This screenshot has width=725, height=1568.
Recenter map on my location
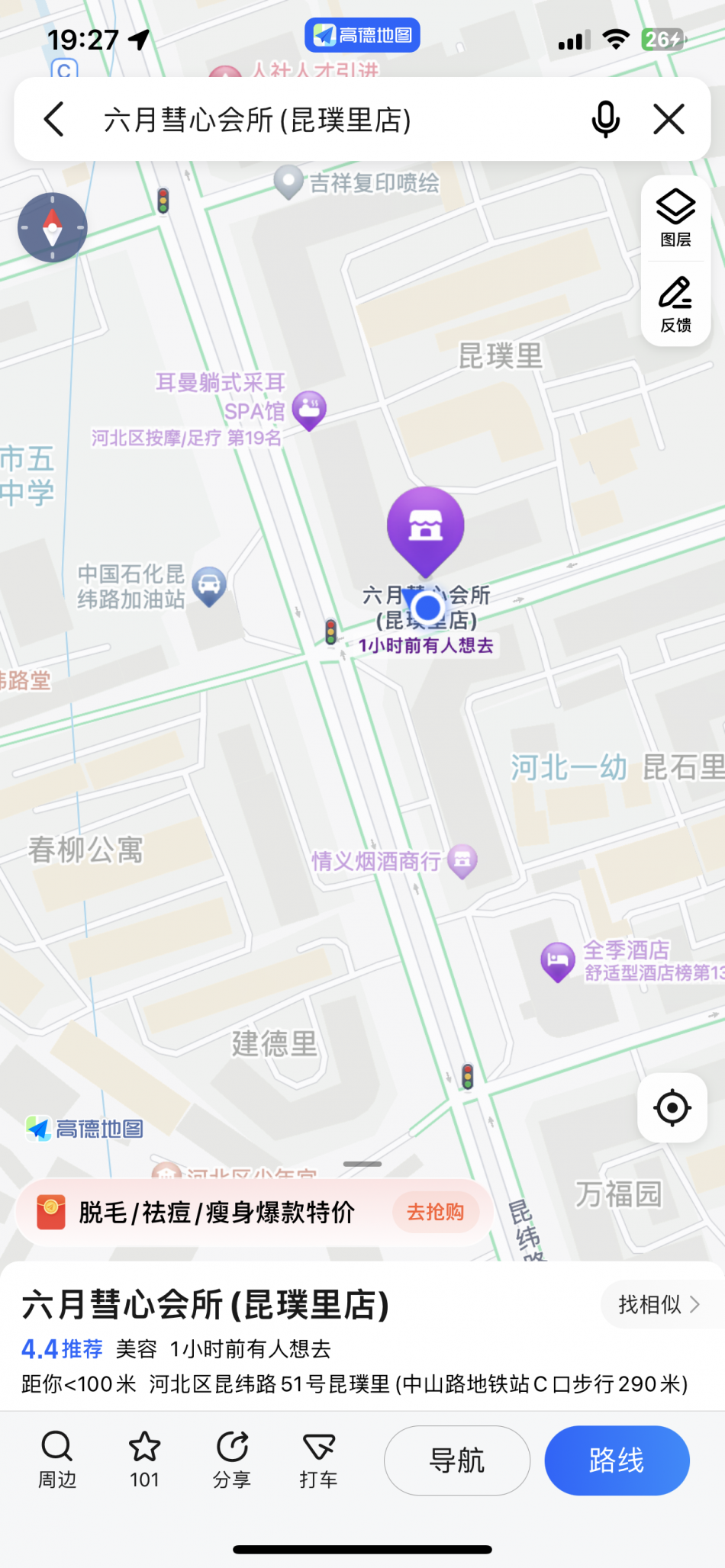672,1107
